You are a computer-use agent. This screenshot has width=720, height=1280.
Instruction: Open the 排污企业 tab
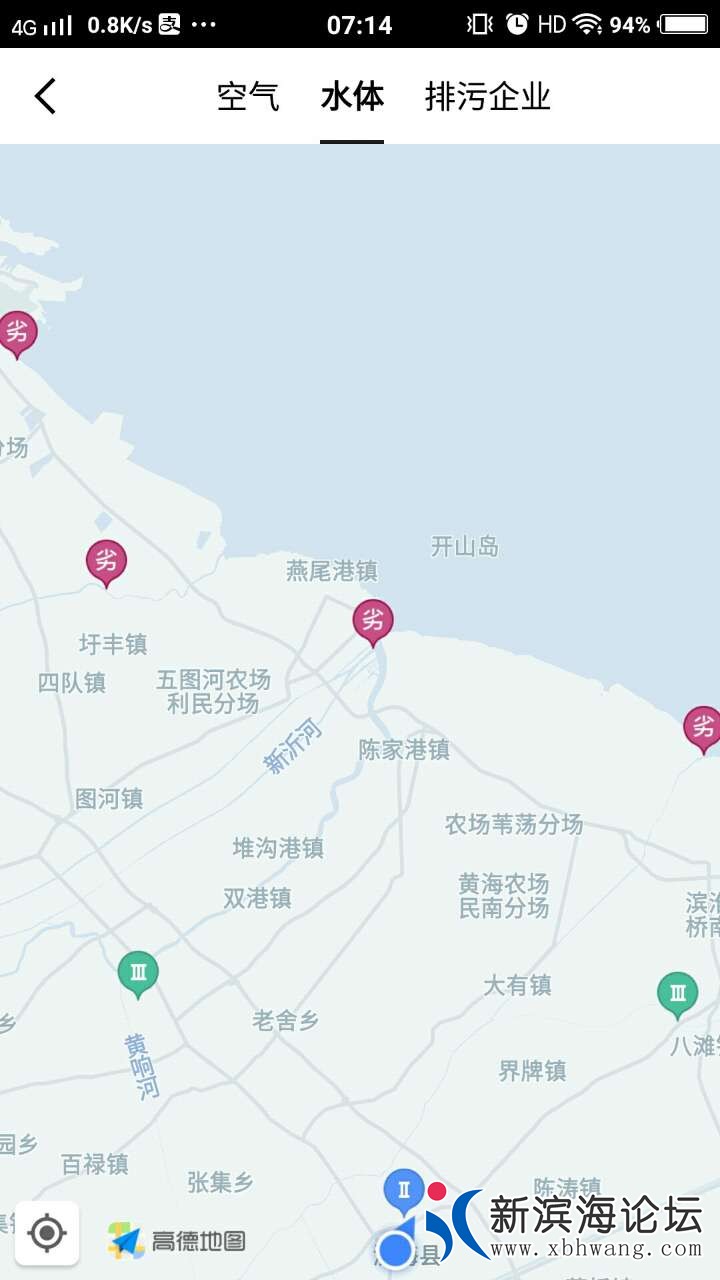pos(488,97)
